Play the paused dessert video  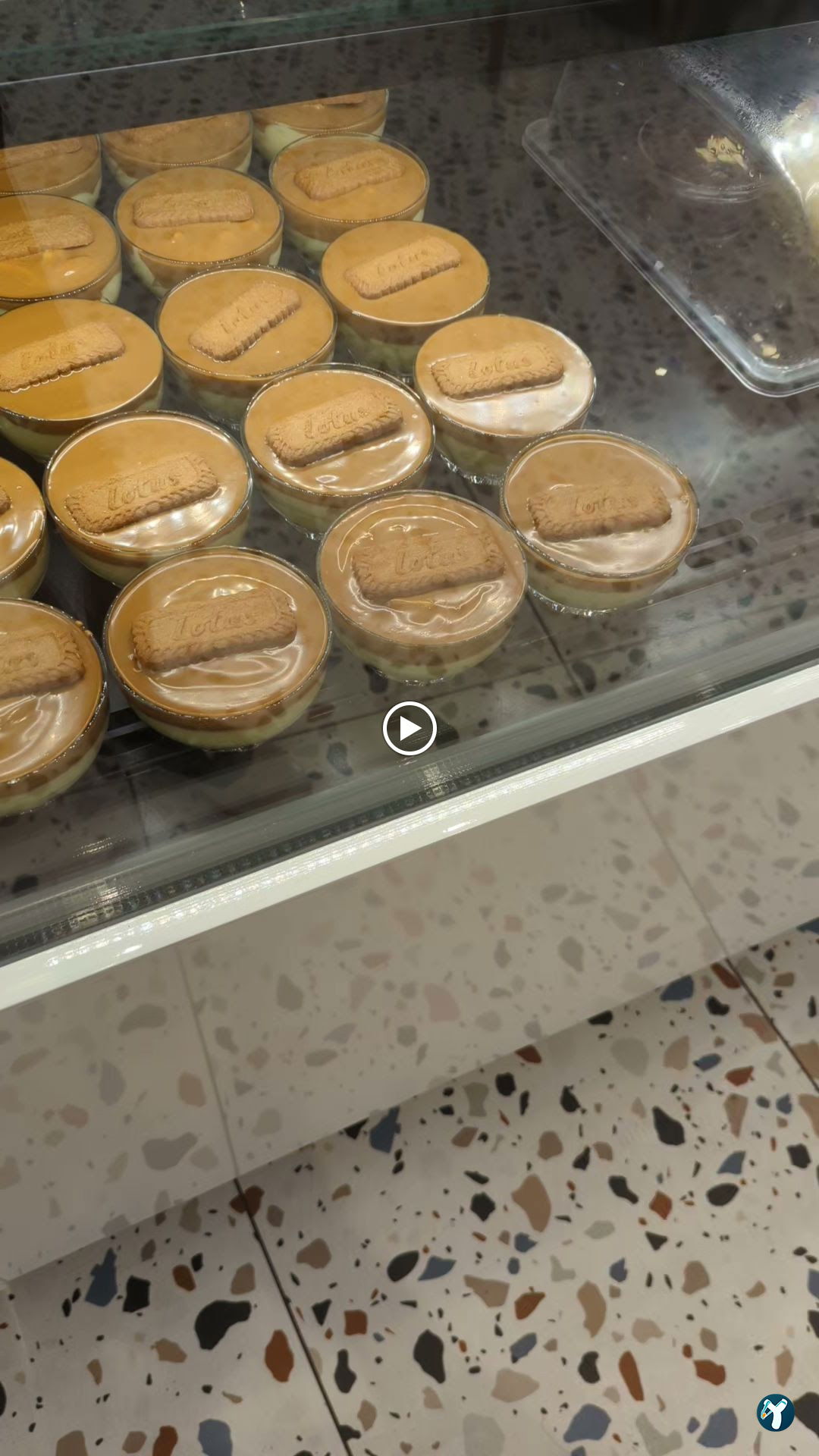(x=409, y=729)
